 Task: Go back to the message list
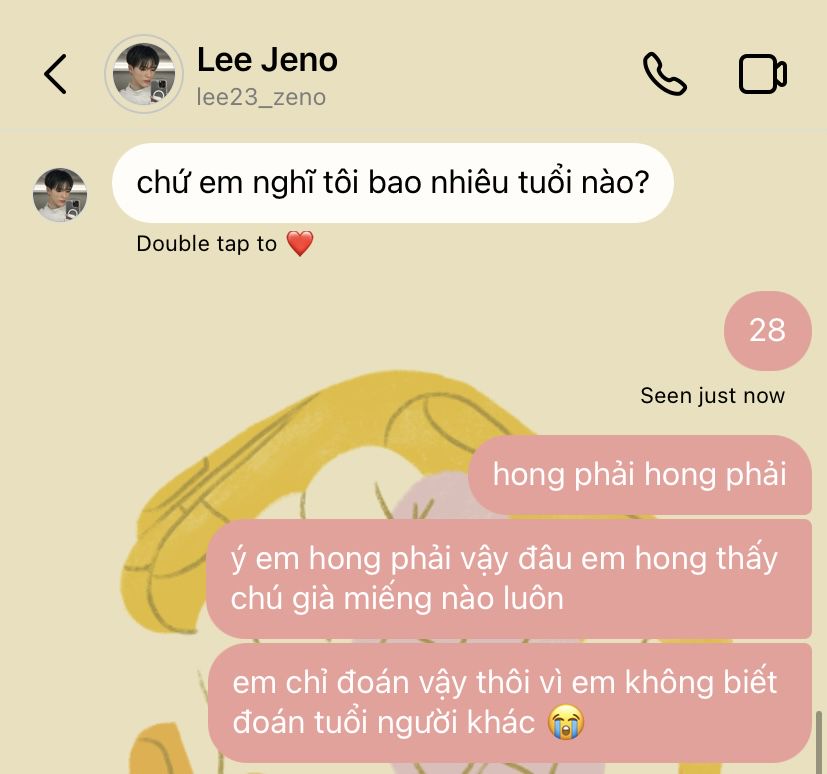(55, 74)
